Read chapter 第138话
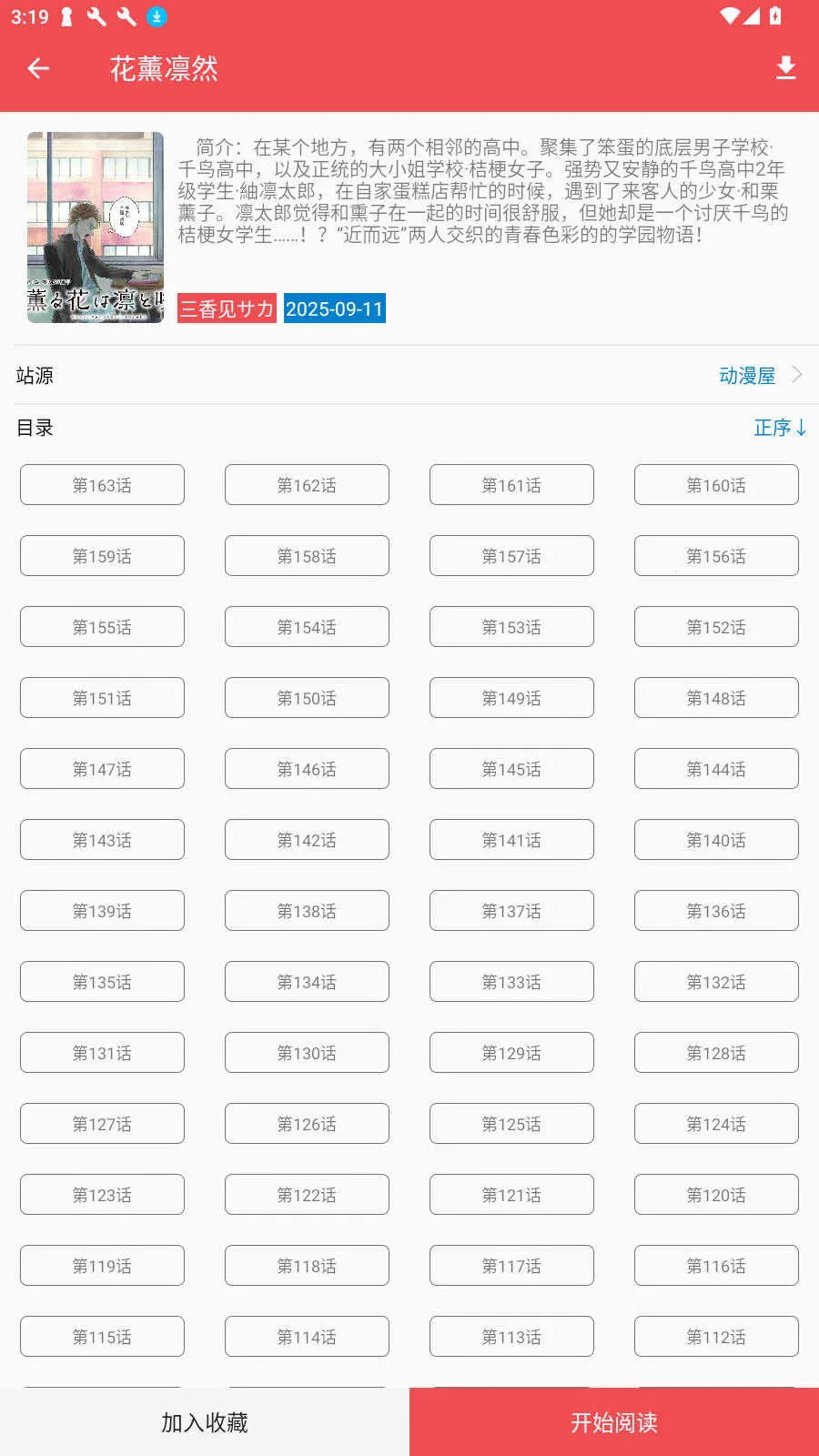Screen dimensions: 819x1456 tap(307, 911)
